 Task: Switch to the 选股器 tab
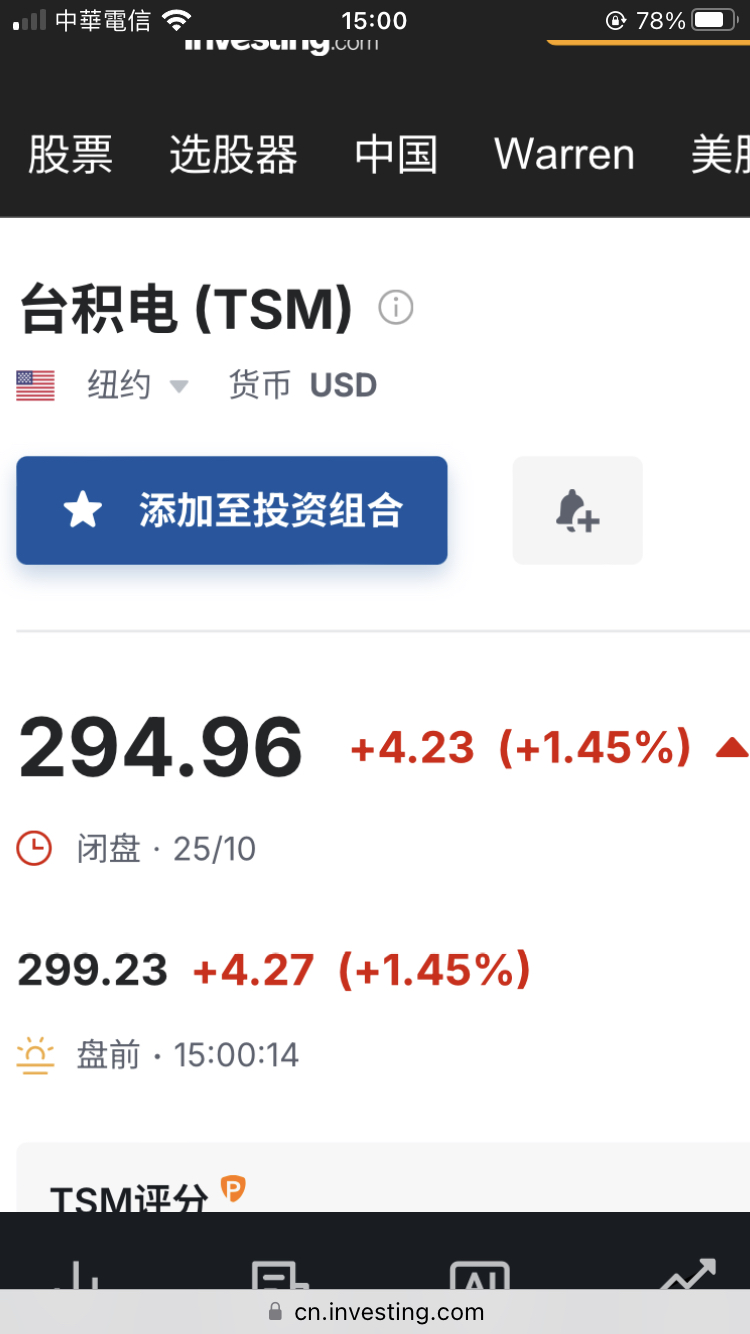(233, 156)
